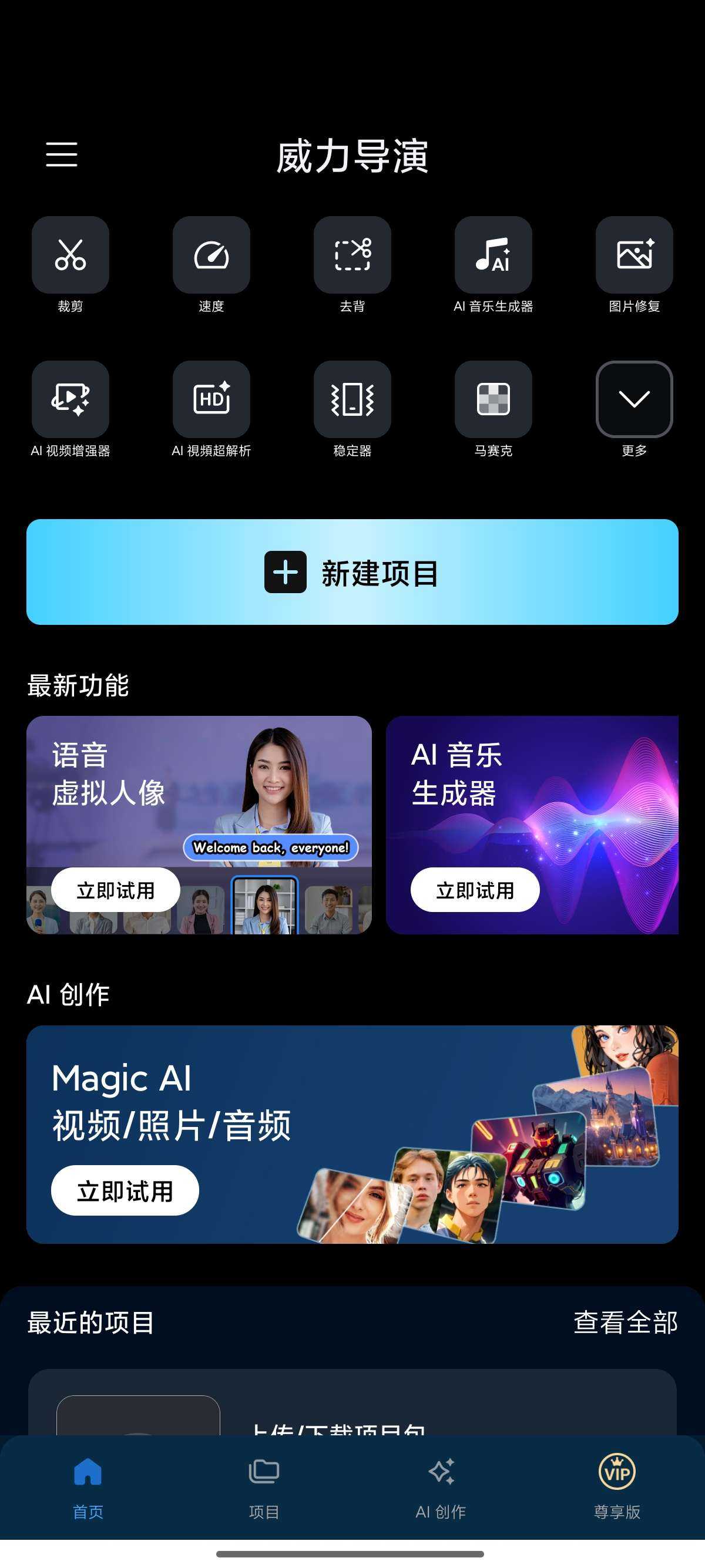This screenshot has width=705, height=1568.
Task: Open the 去背 background removal tool
Action: pyautogui.click(x=352, y=255)
